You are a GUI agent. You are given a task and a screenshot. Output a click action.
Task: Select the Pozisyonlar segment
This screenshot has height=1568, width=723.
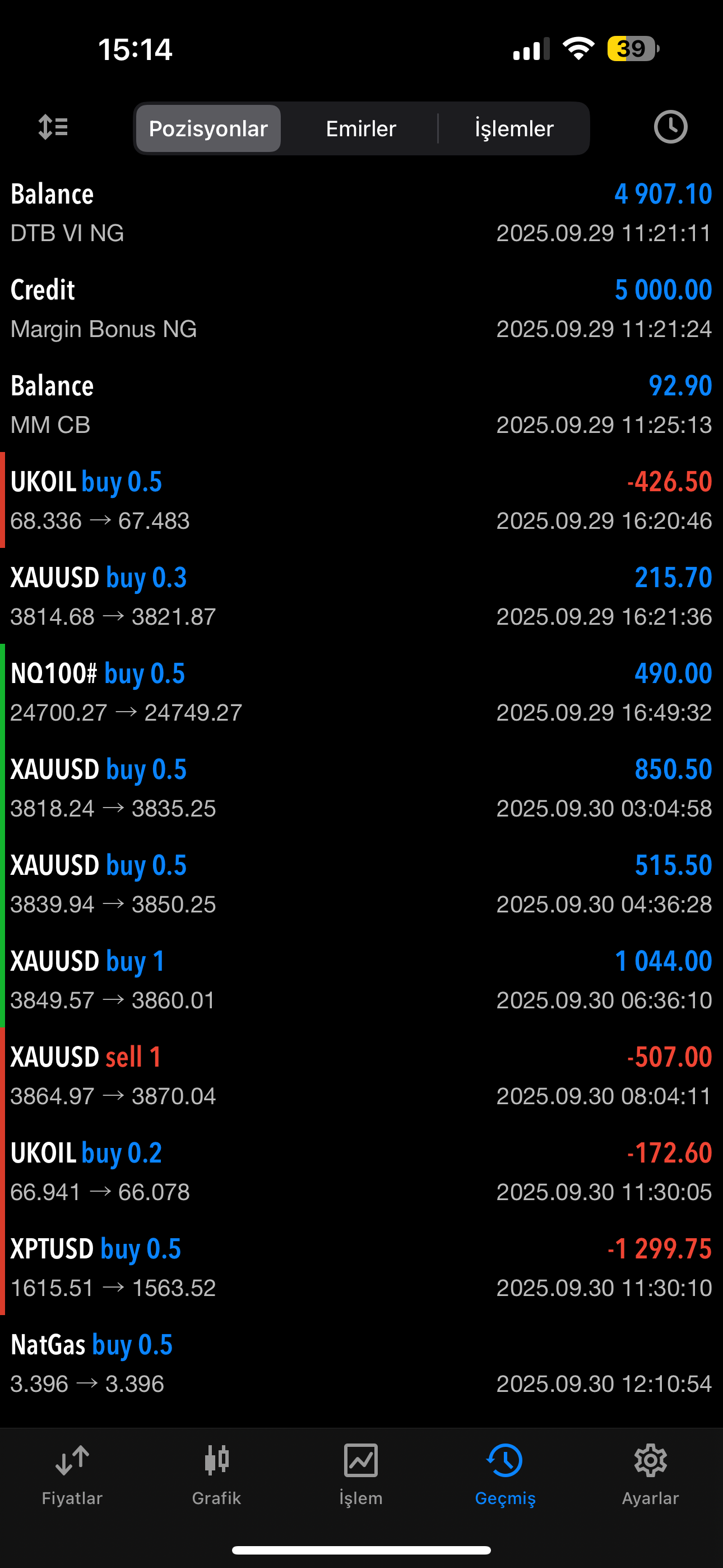[x=208, y=129]
